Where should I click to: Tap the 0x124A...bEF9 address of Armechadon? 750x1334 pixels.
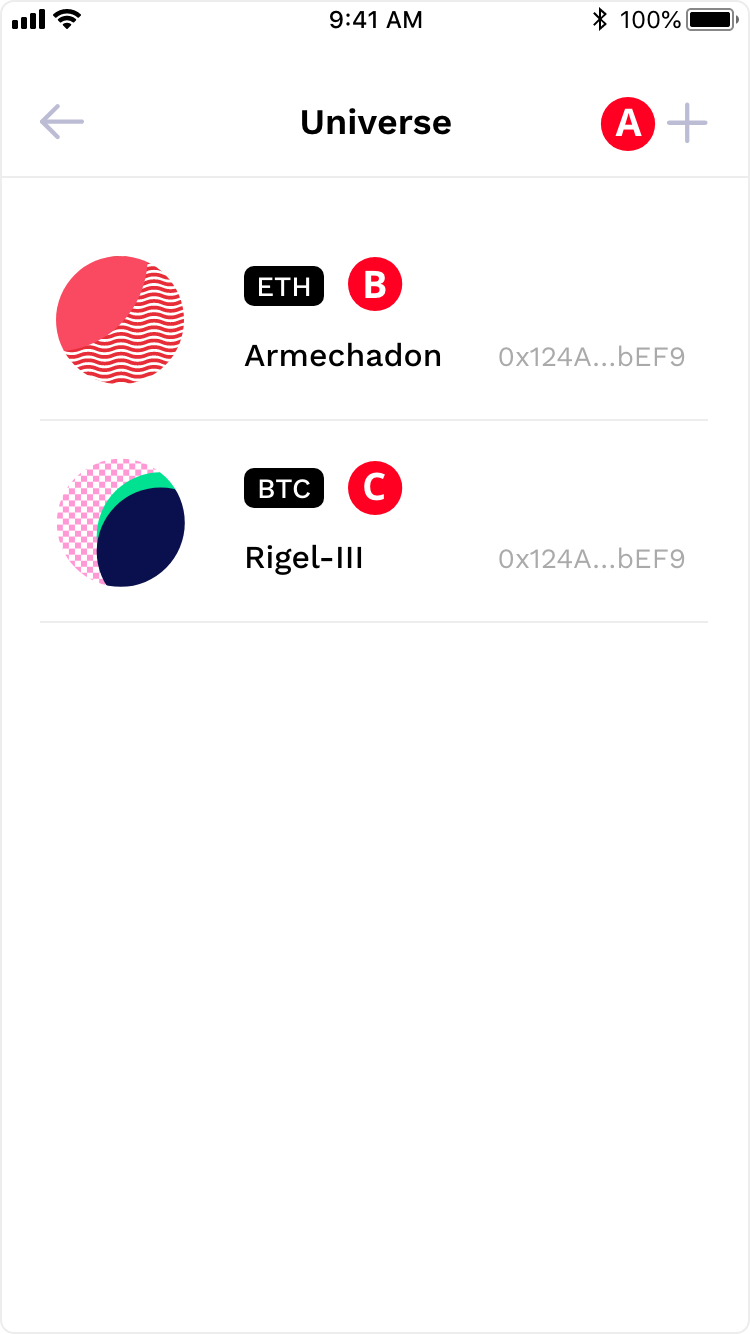591,357
